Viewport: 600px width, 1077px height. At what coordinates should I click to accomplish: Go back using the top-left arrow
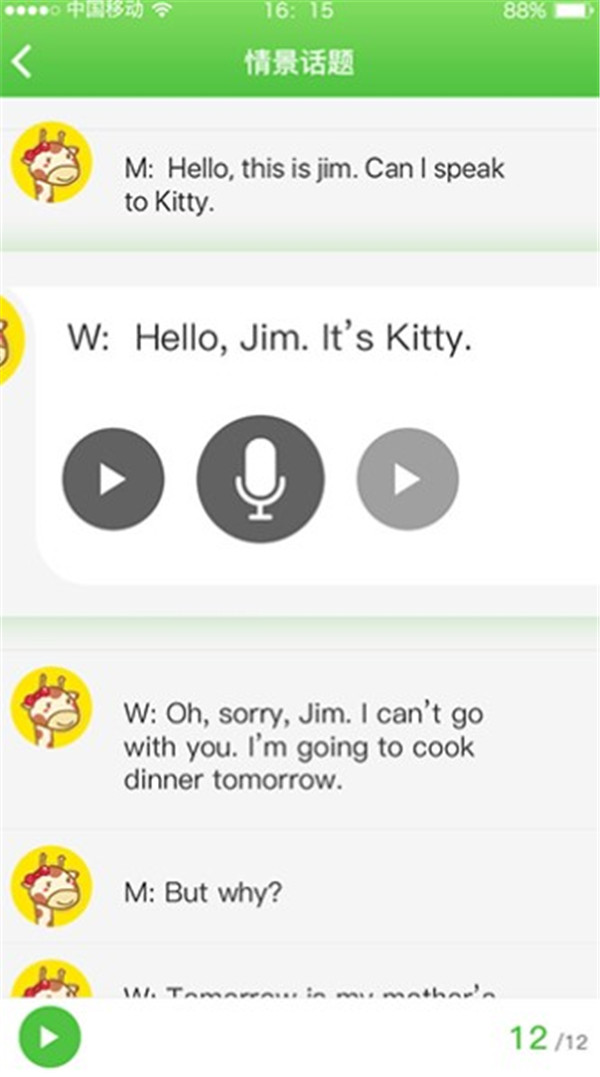pyautogui.click(x=22, y=62)
